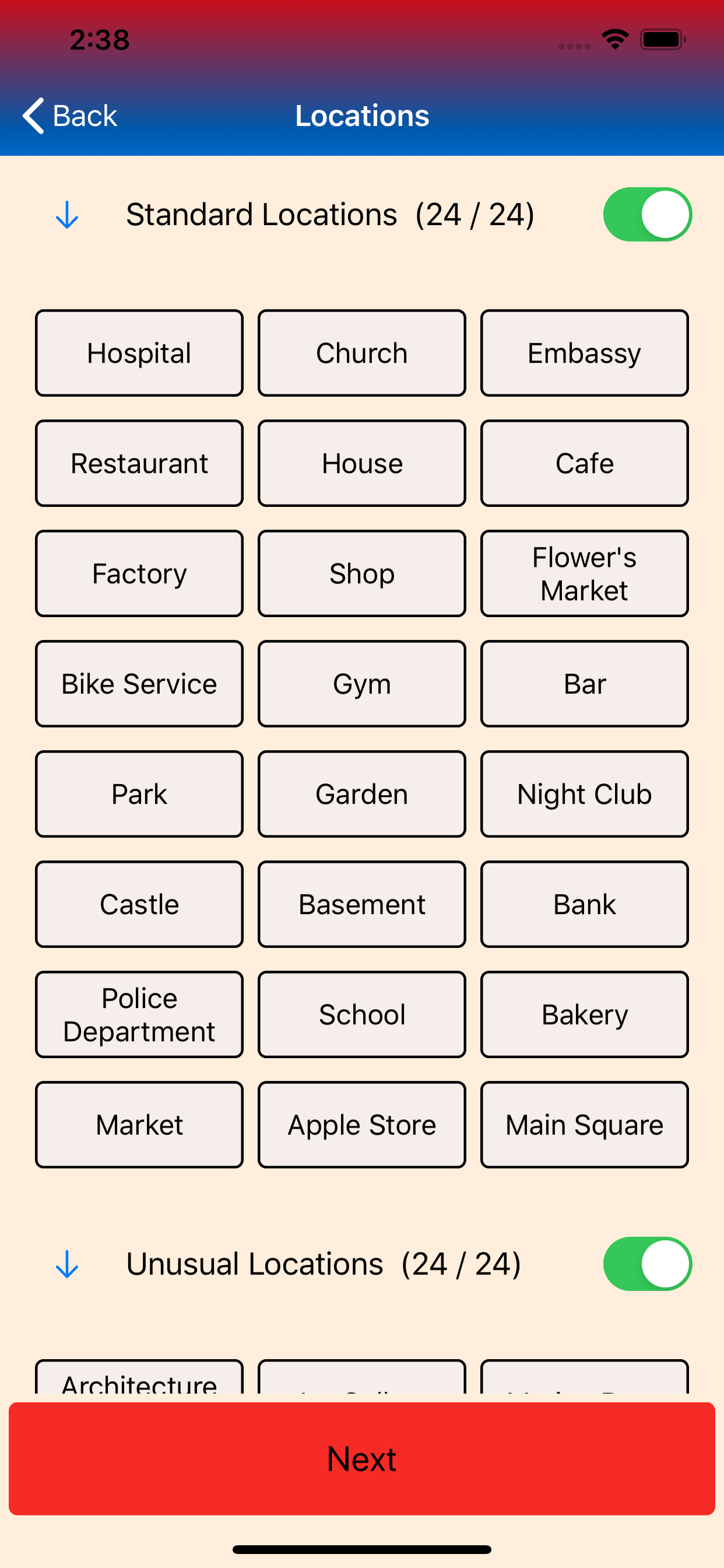Continue with the red Next button

coord(362,1458)
